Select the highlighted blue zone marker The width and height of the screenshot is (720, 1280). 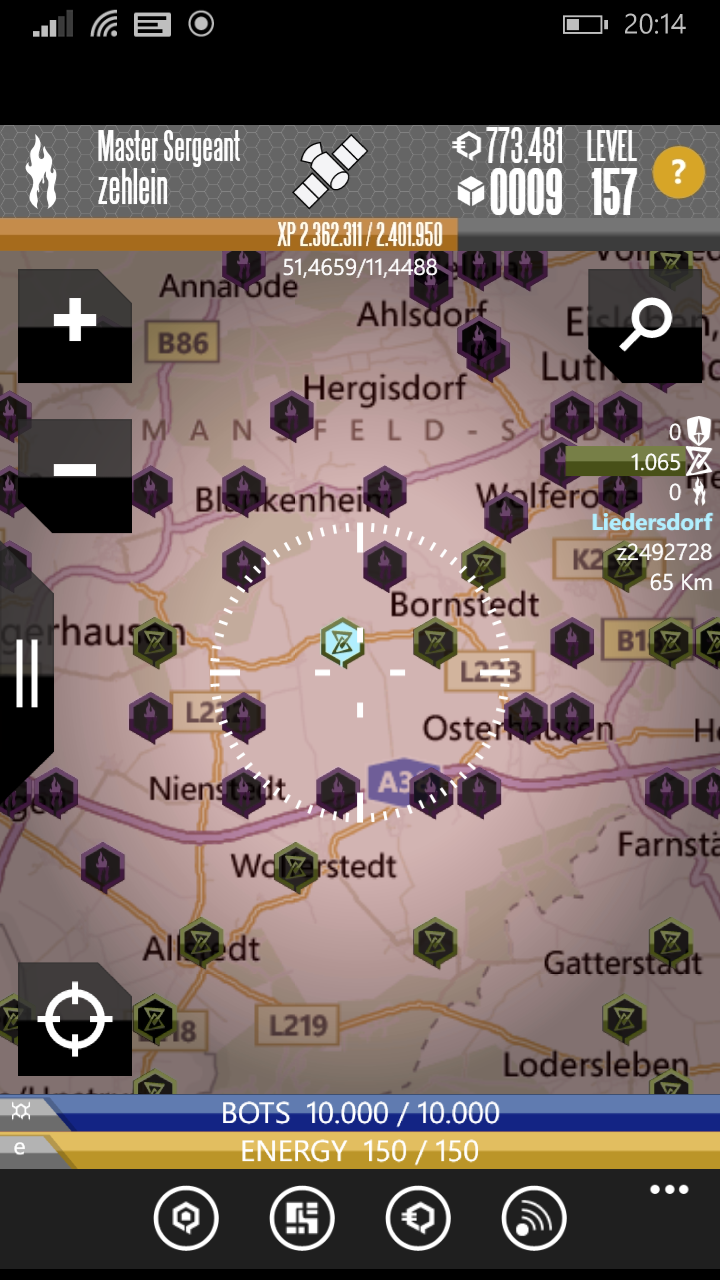(342, 643)
